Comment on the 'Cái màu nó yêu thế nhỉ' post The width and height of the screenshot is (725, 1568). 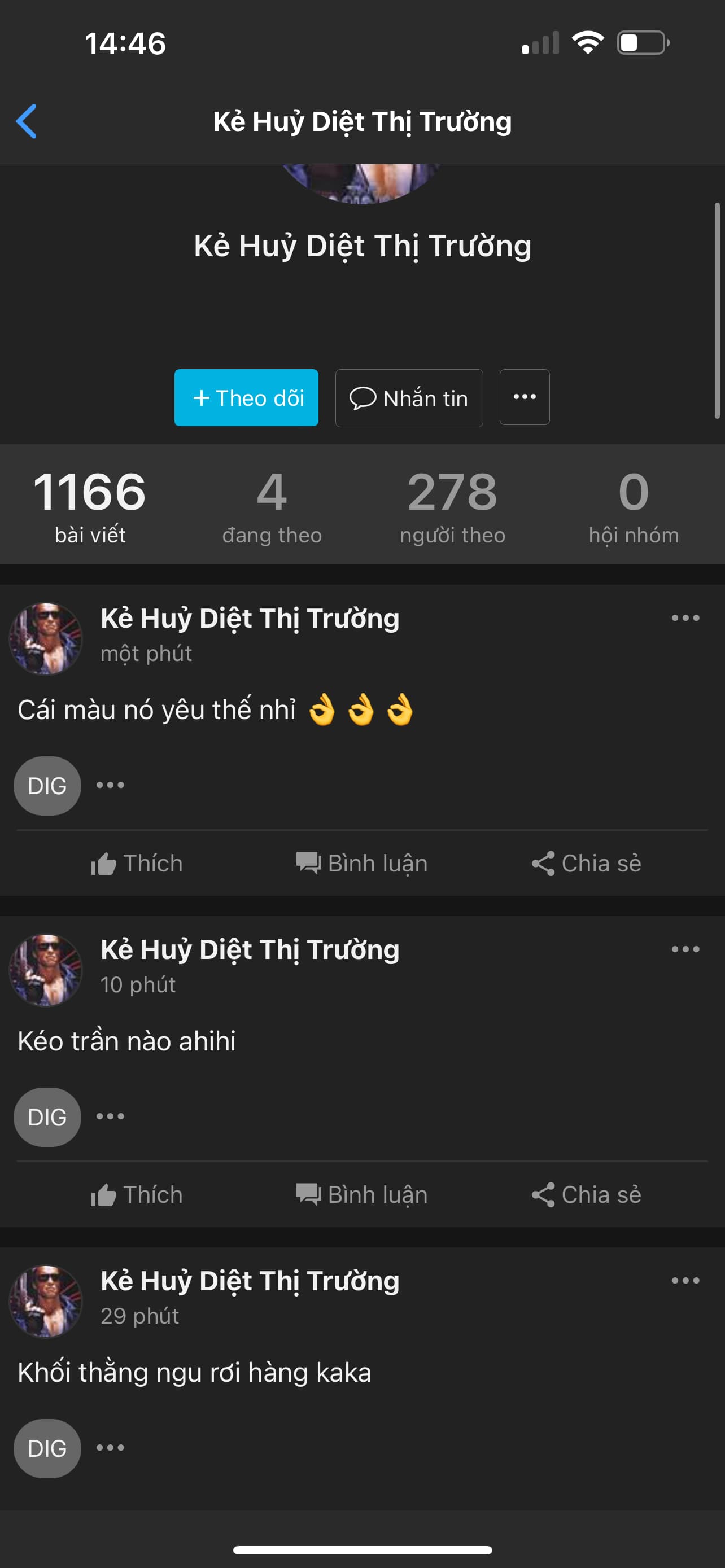point(362,863)
